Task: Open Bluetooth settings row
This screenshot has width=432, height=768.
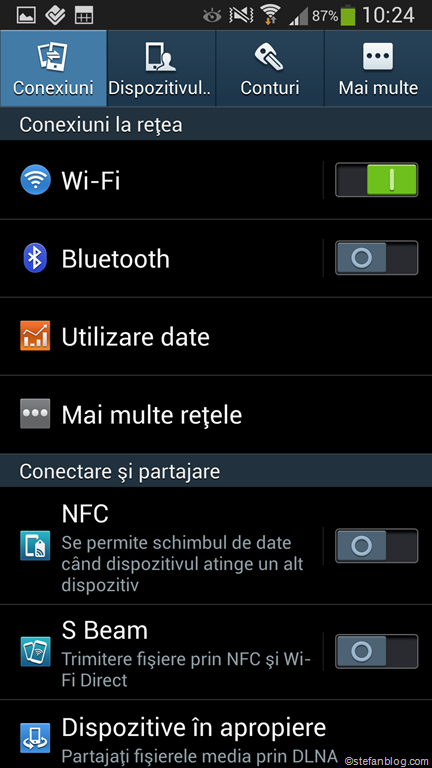Action: click(x=162, y=258)
